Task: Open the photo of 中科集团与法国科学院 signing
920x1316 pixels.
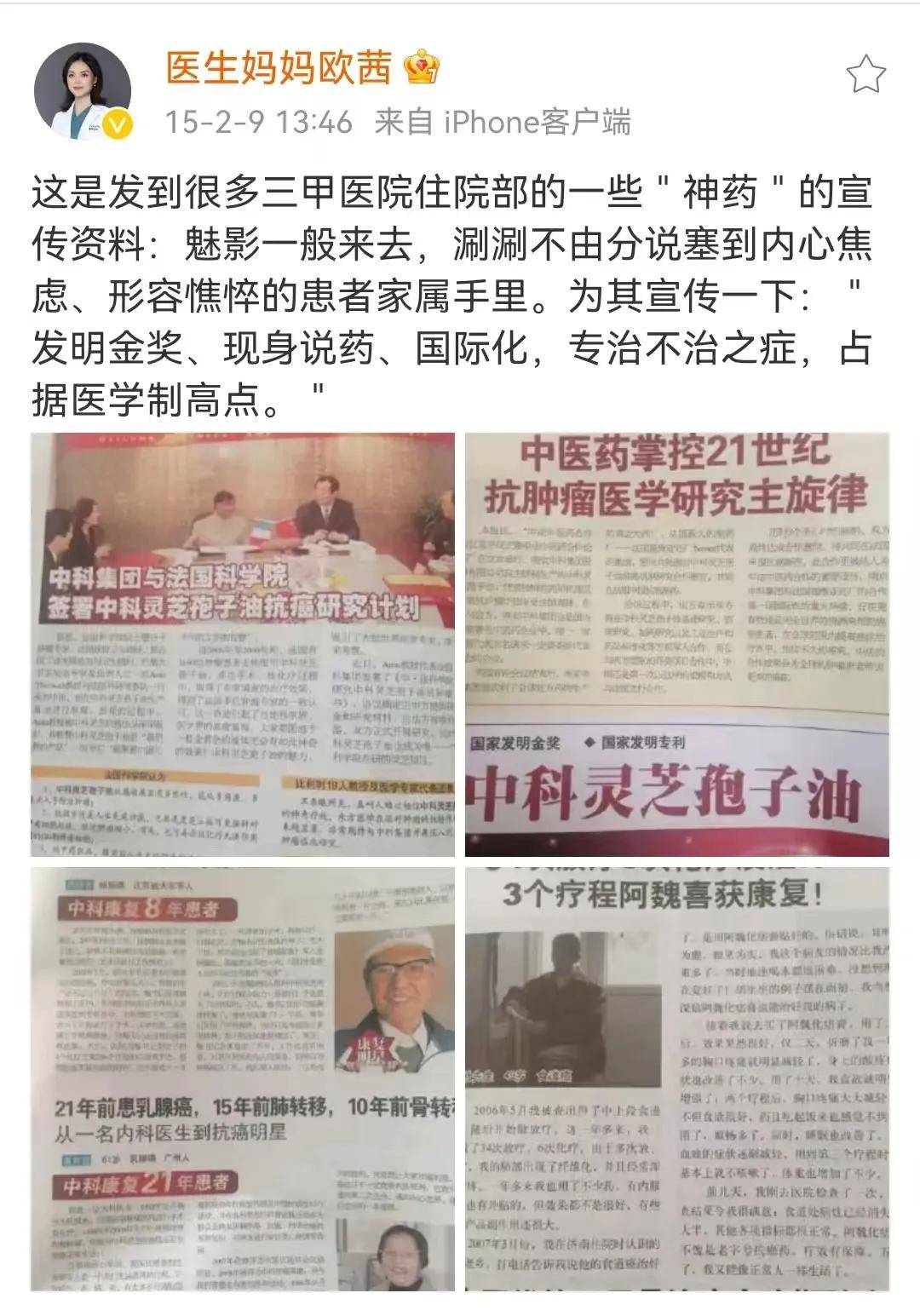Action: (x=243, y=644)
